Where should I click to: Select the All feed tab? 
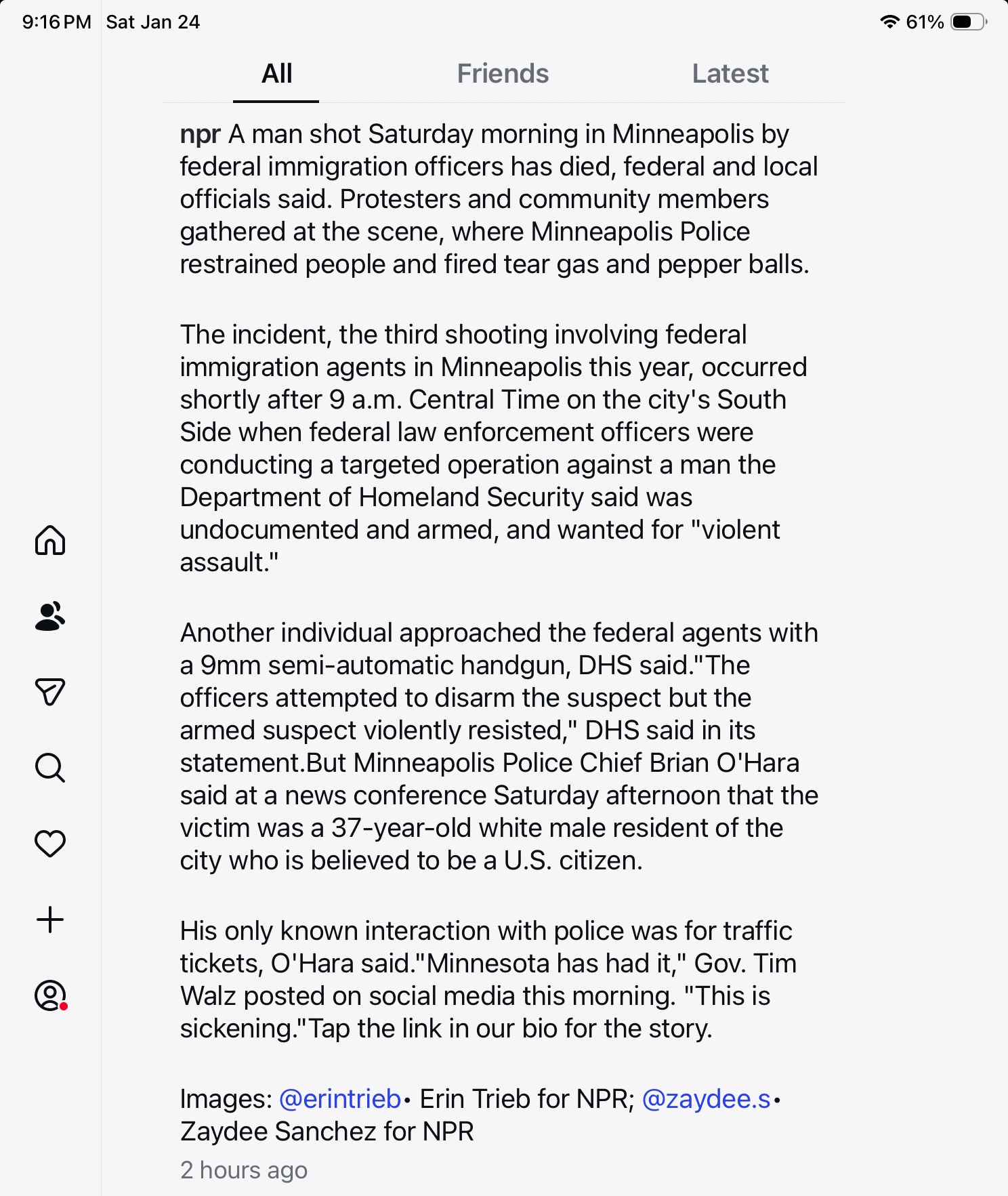(x=276, y=73)
